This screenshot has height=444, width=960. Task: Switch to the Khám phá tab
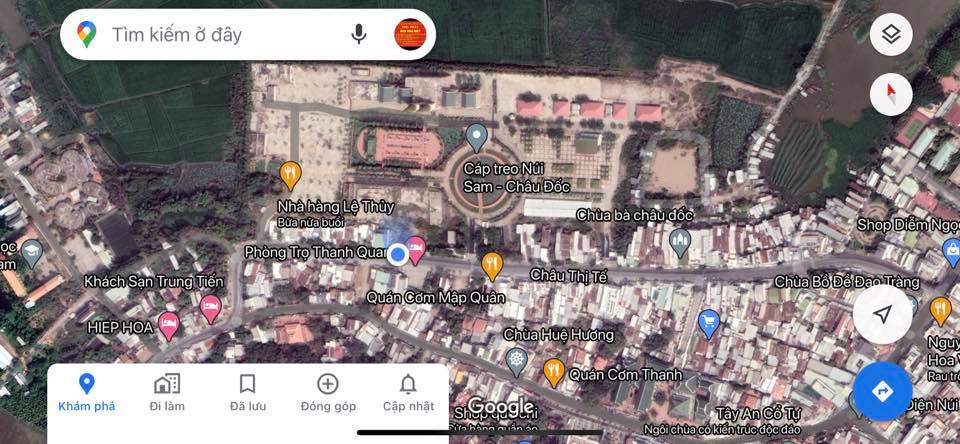[x=86, y=392]
